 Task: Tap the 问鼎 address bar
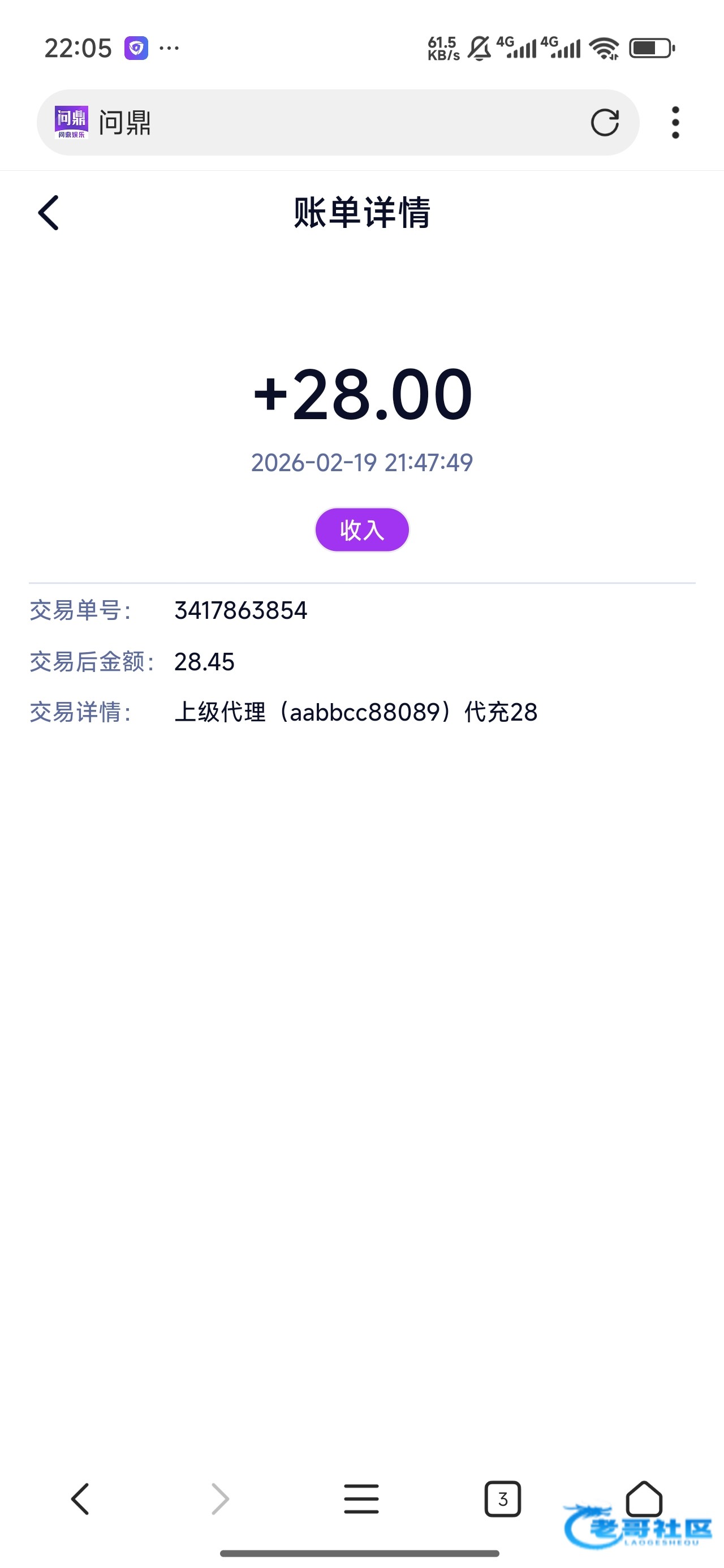(x=335, y=122)
